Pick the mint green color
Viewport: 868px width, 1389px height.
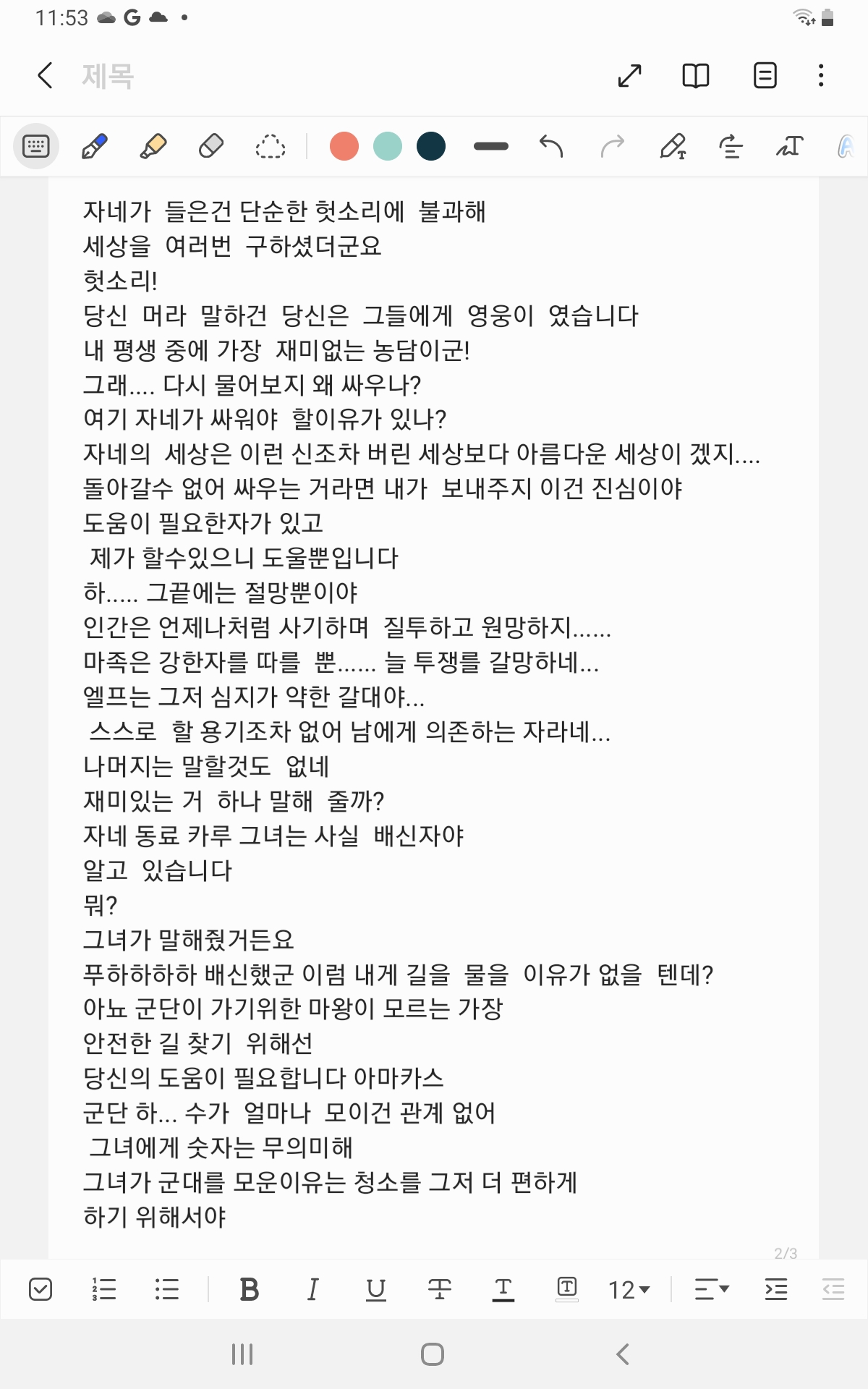tap(388, 146)
